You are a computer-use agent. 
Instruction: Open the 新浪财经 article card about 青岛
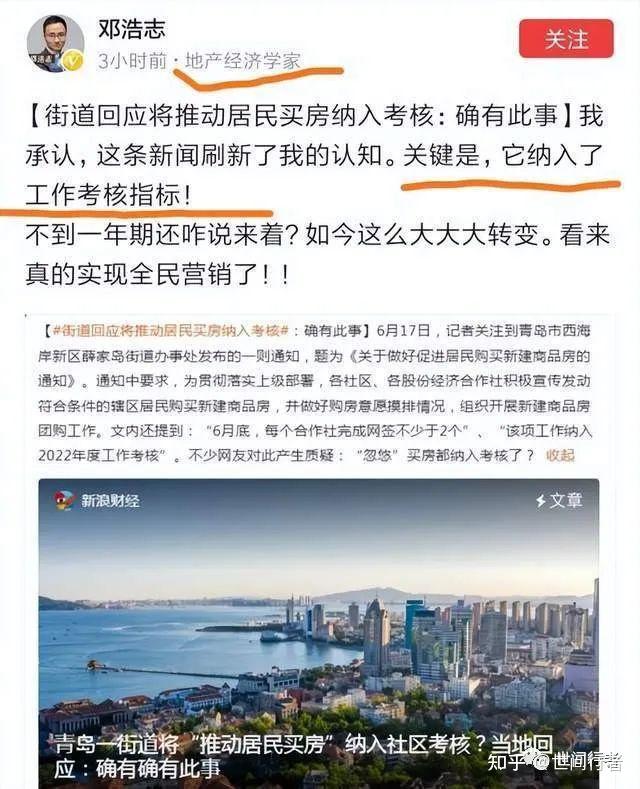click(x=319, y=630)
